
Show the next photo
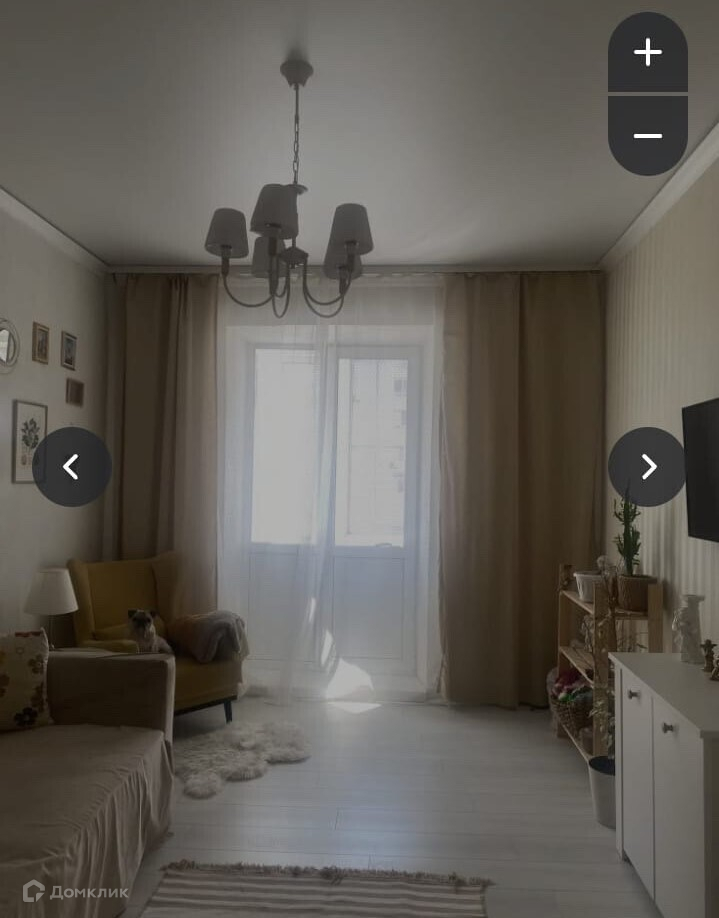click(648, 466)
